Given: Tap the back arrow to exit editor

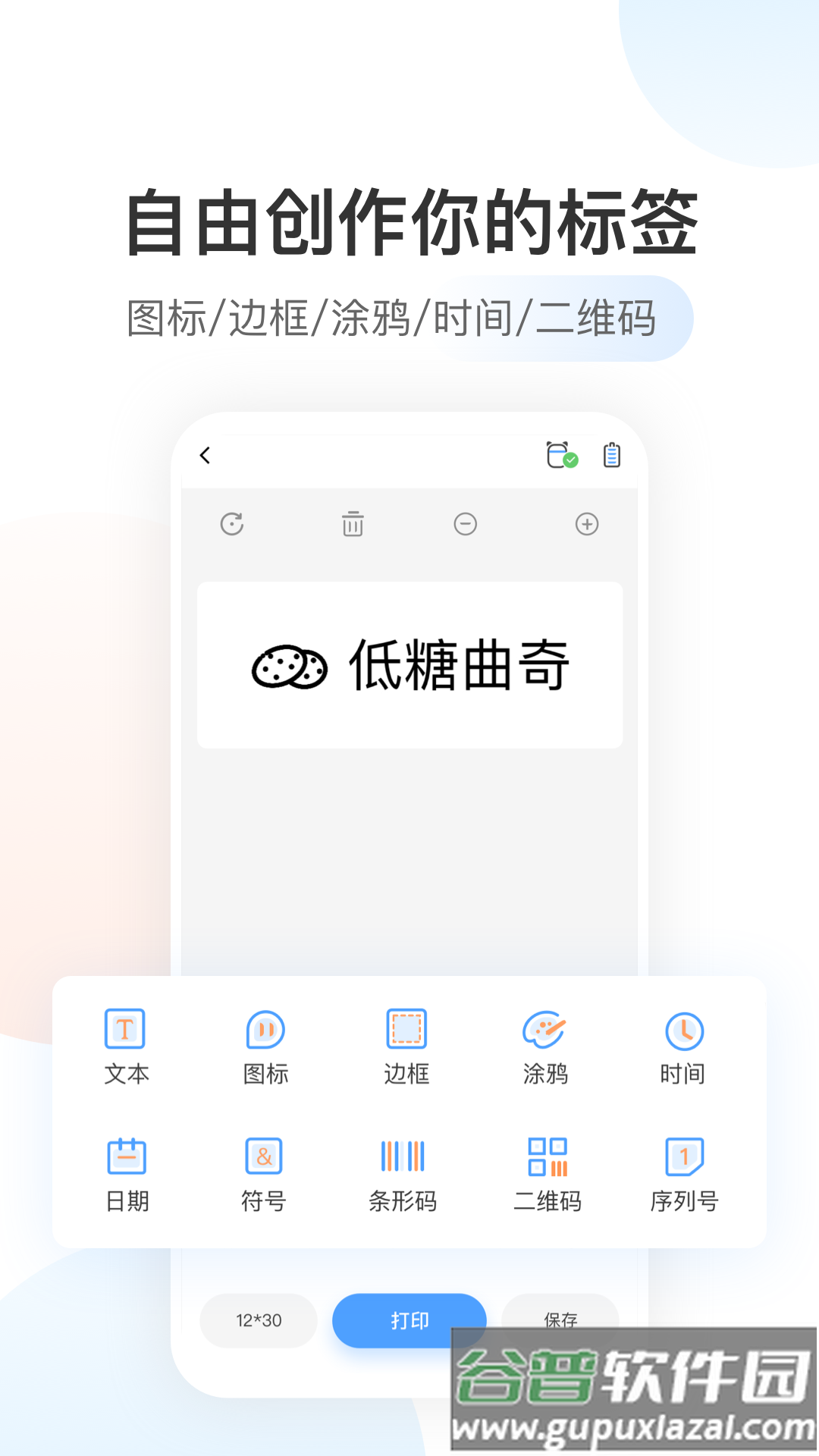Looking at the screenshot, I should [203, 455].
